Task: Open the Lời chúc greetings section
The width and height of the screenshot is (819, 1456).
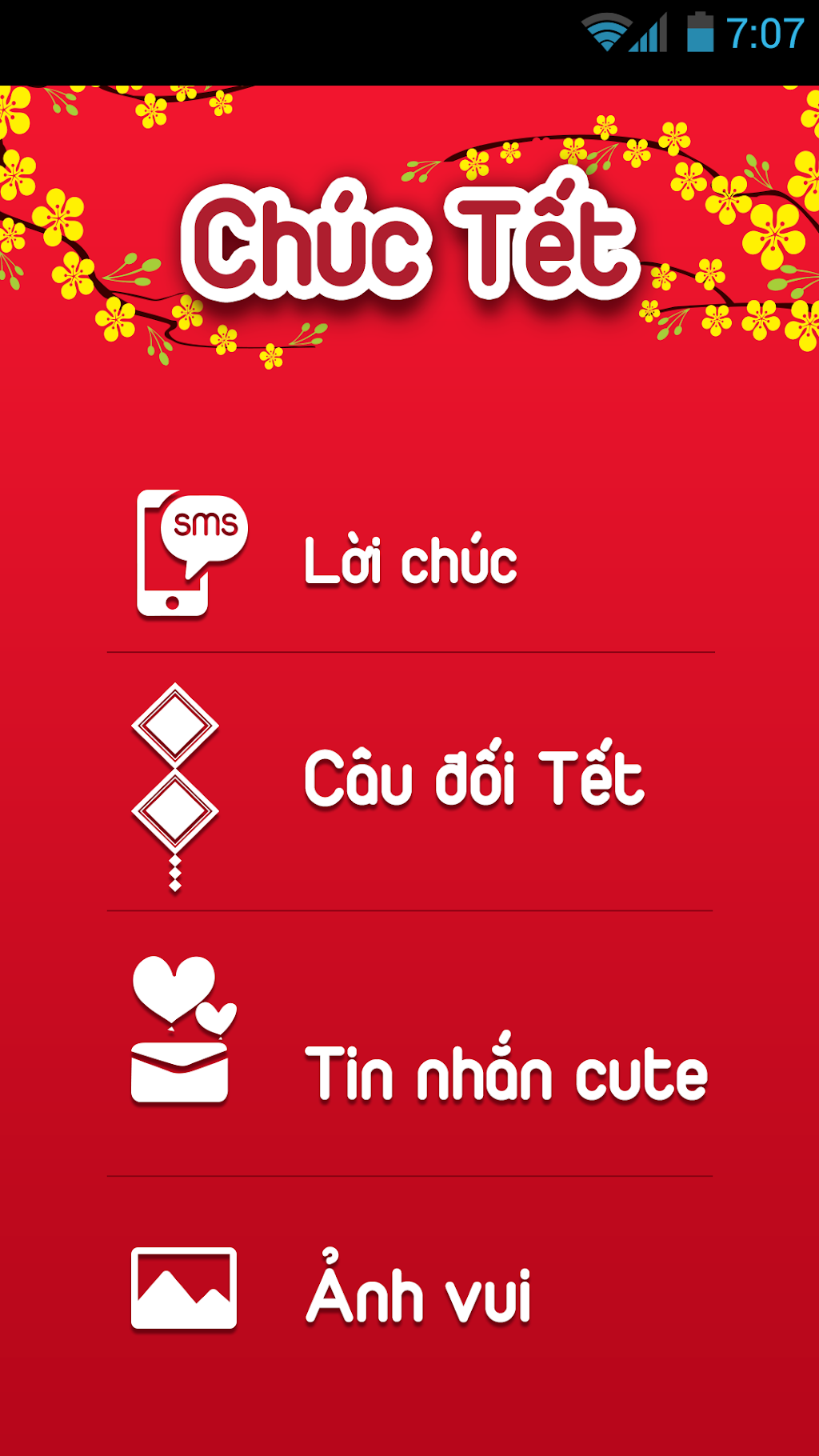Action: [x=409, y=560]
